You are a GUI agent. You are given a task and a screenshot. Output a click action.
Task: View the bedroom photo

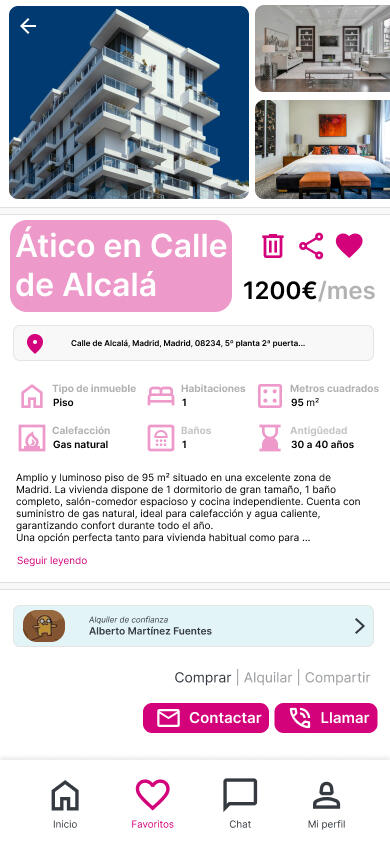point(323,149)
